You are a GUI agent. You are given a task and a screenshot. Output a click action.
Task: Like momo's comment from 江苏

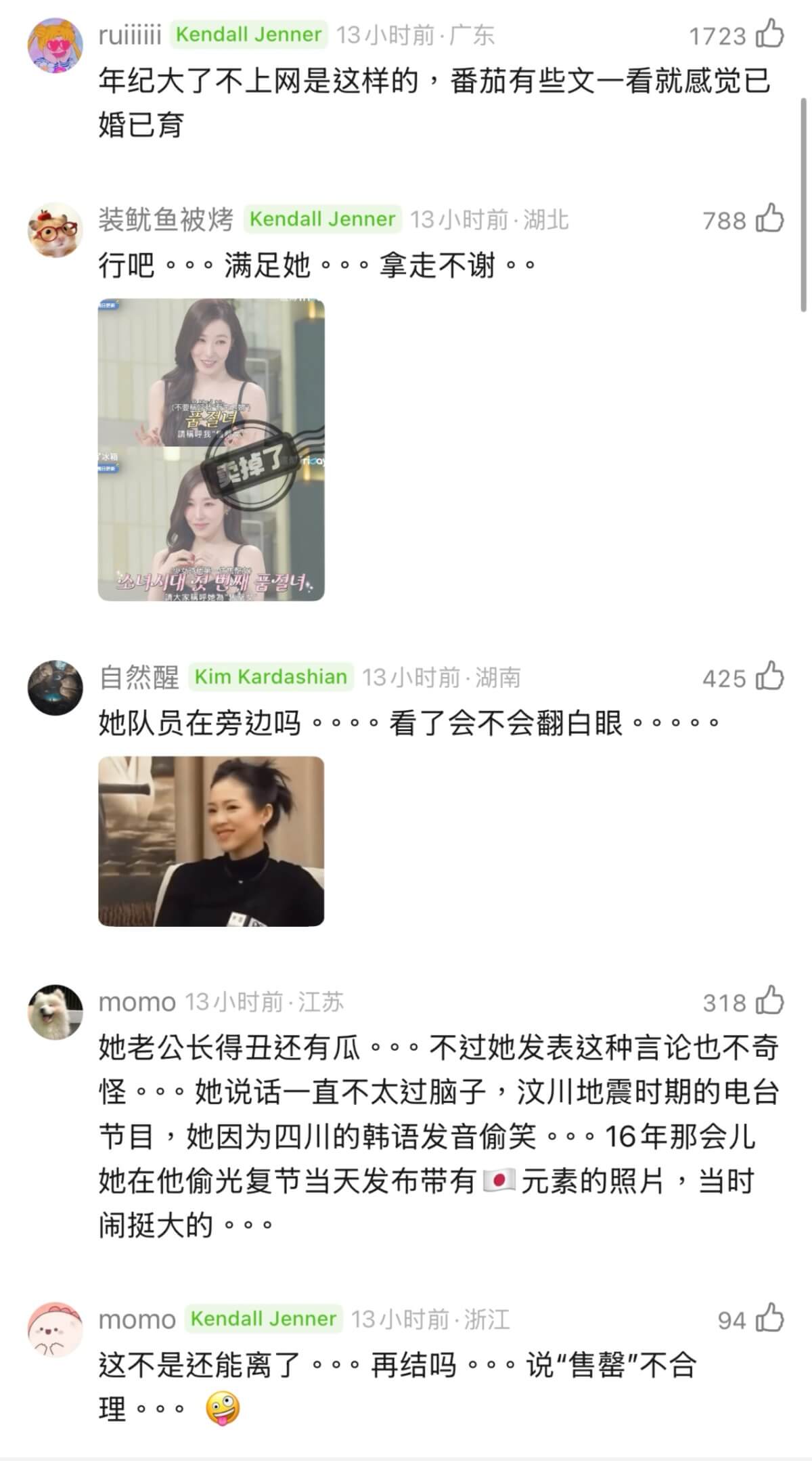[769, 1001]
